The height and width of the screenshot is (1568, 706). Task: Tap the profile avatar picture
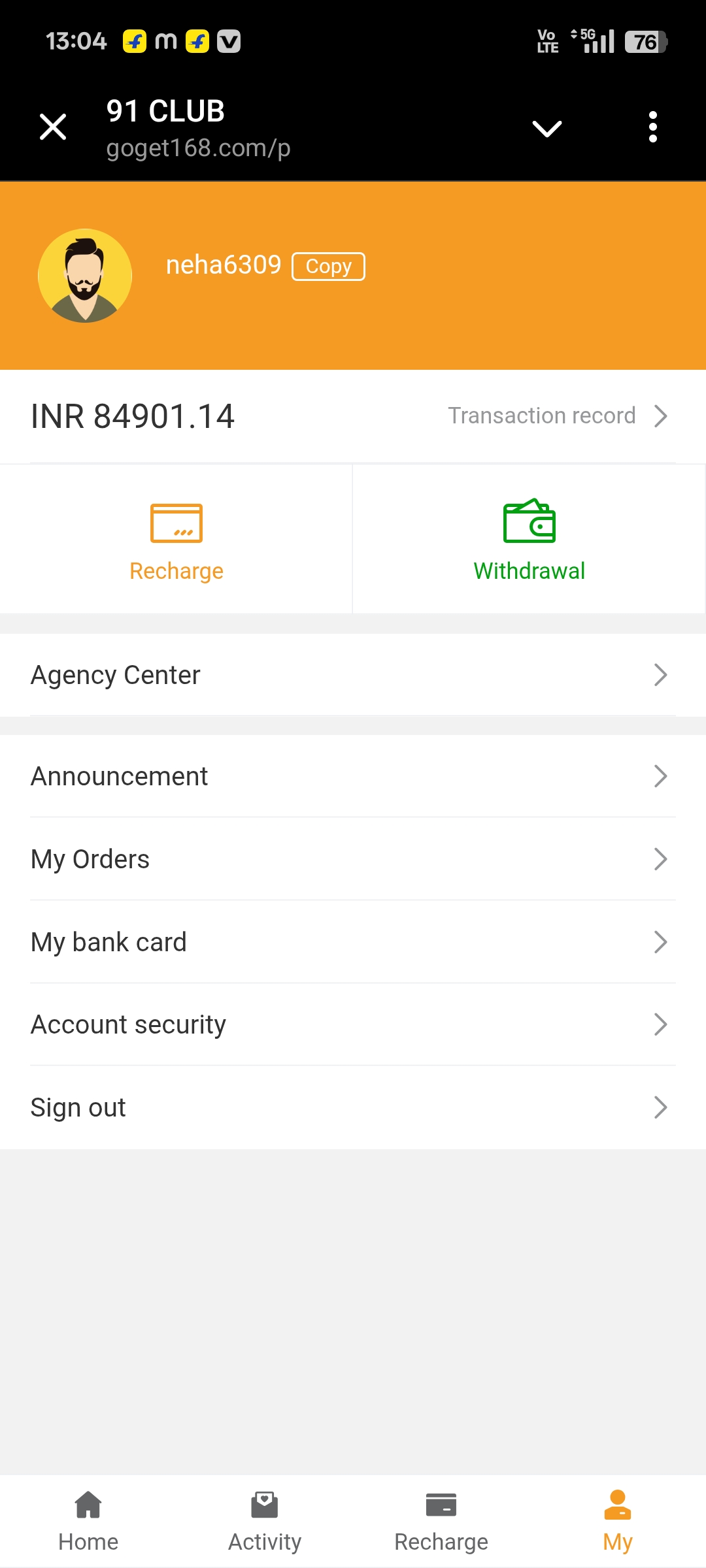click(x=85, y=275)
